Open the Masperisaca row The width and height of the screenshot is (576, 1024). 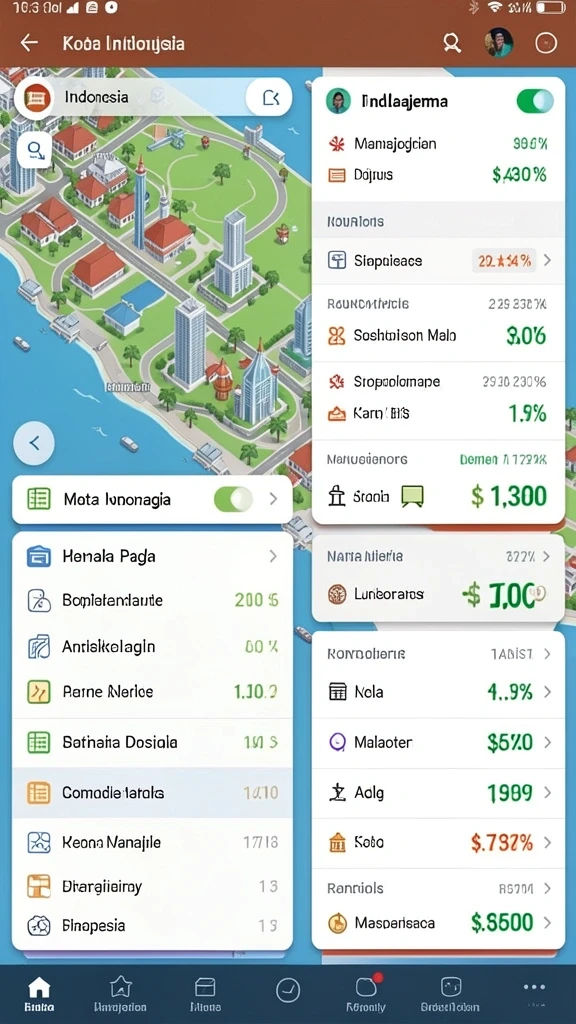click(438, 923)
